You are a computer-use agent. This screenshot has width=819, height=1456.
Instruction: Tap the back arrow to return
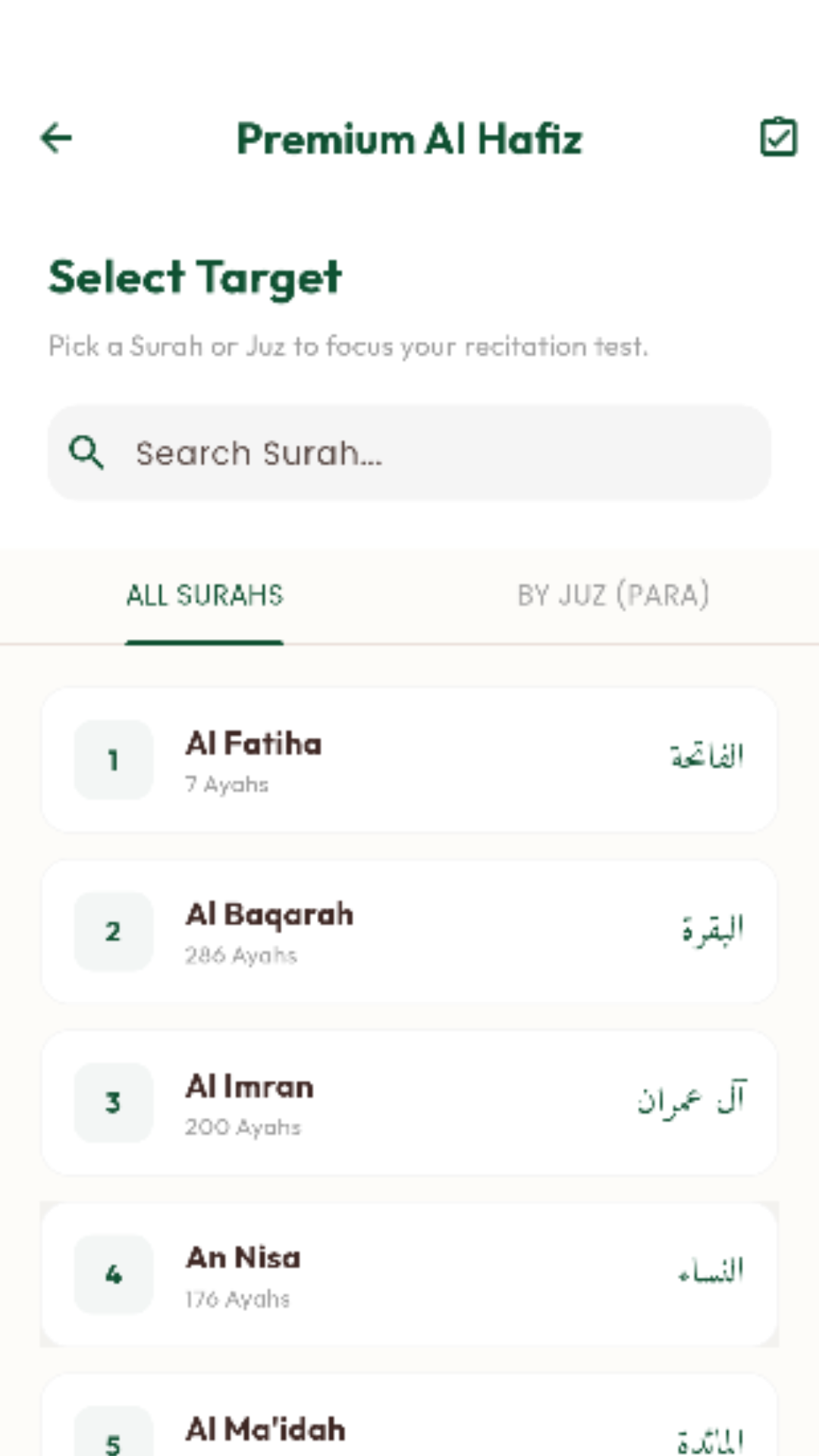55,138
